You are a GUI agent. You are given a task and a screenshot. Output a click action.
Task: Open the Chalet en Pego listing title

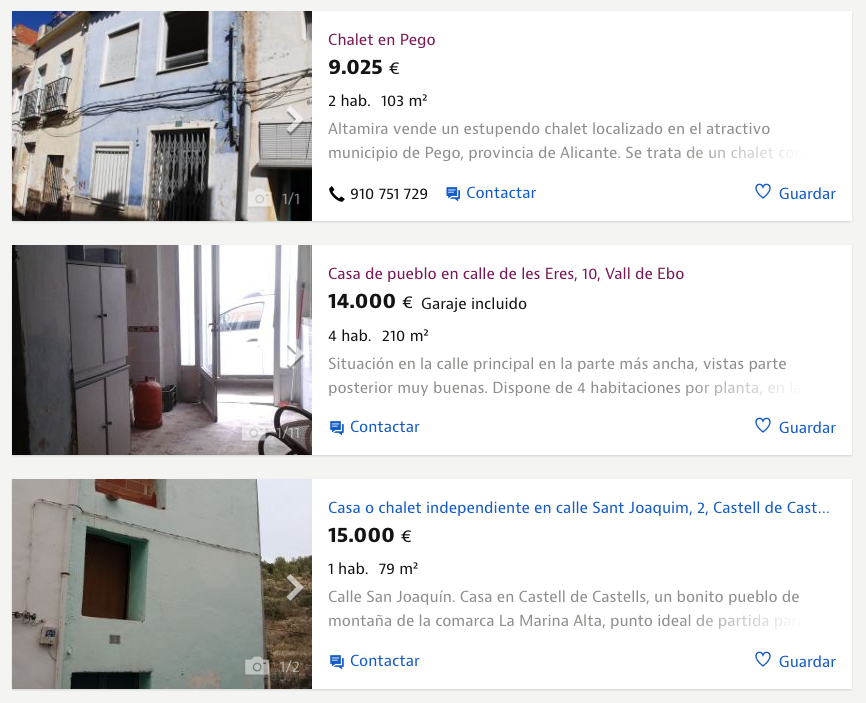[381, 40]
